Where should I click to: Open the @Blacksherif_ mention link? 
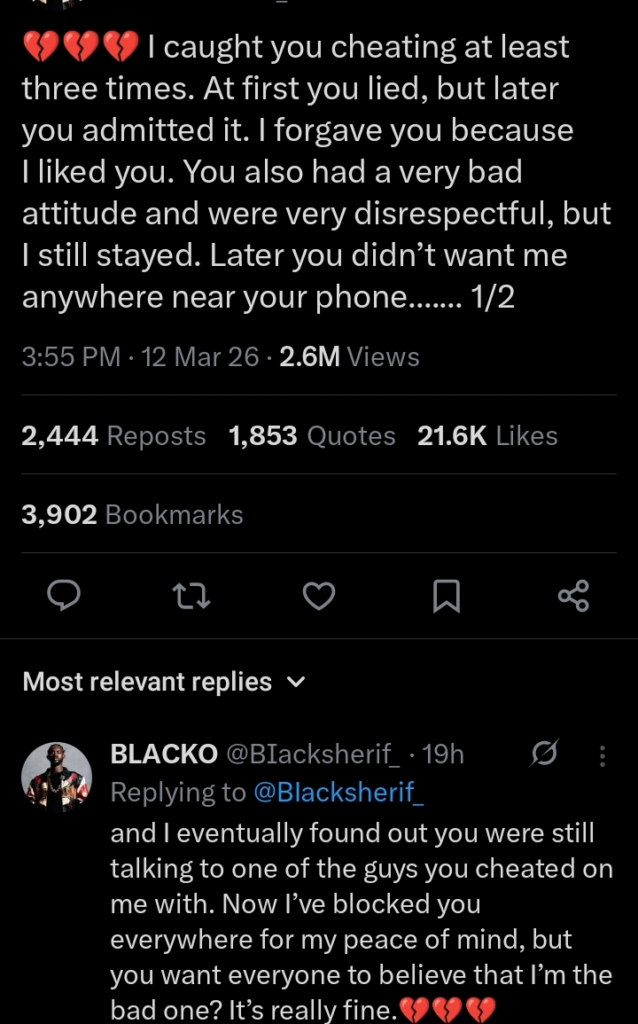click(338, 792)
